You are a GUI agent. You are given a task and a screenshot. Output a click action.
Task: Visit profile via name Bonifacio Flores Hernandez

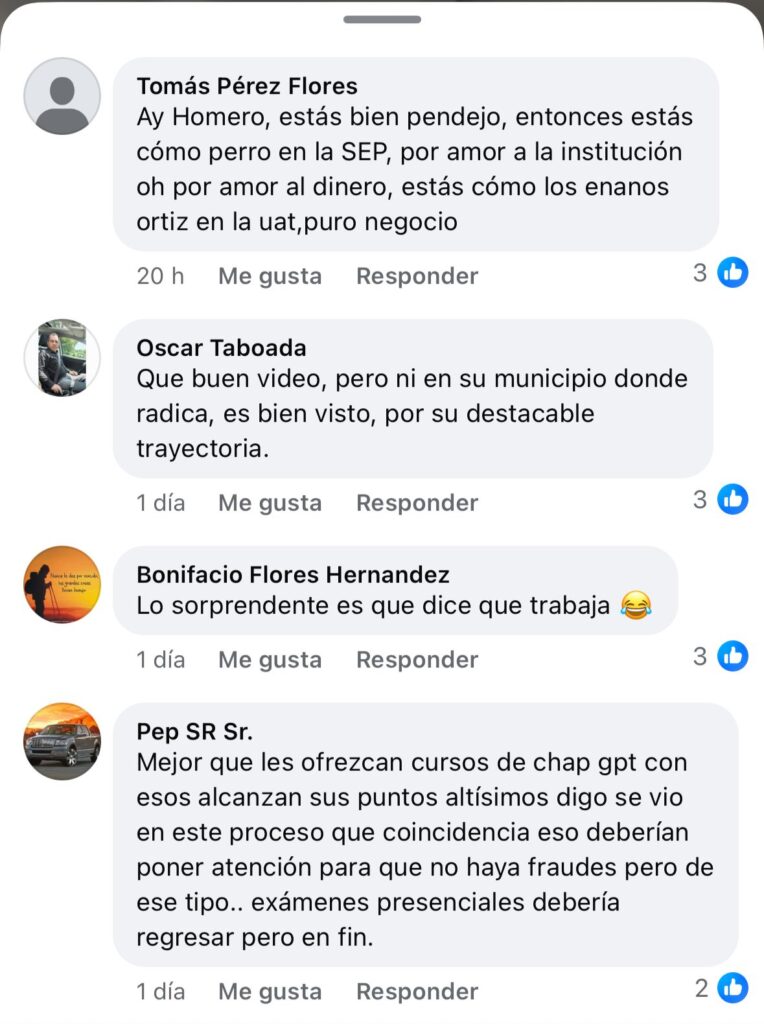(293, 575)
